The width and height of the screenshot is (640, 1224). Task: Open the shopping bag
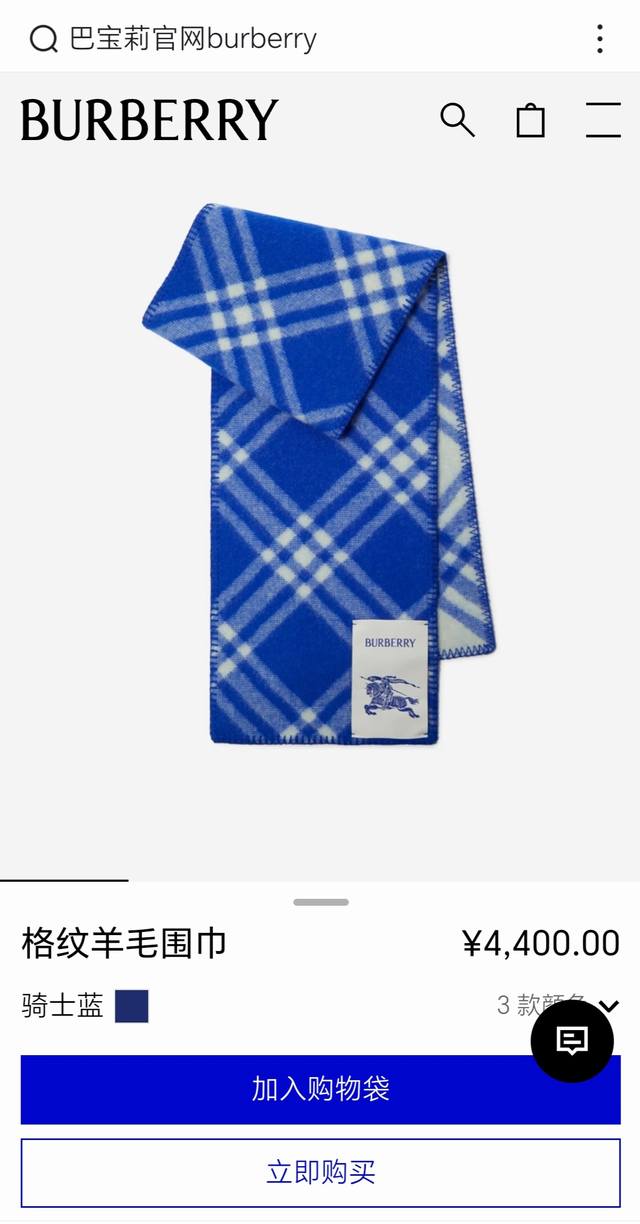pyautogui.click(x=530, y=120)
